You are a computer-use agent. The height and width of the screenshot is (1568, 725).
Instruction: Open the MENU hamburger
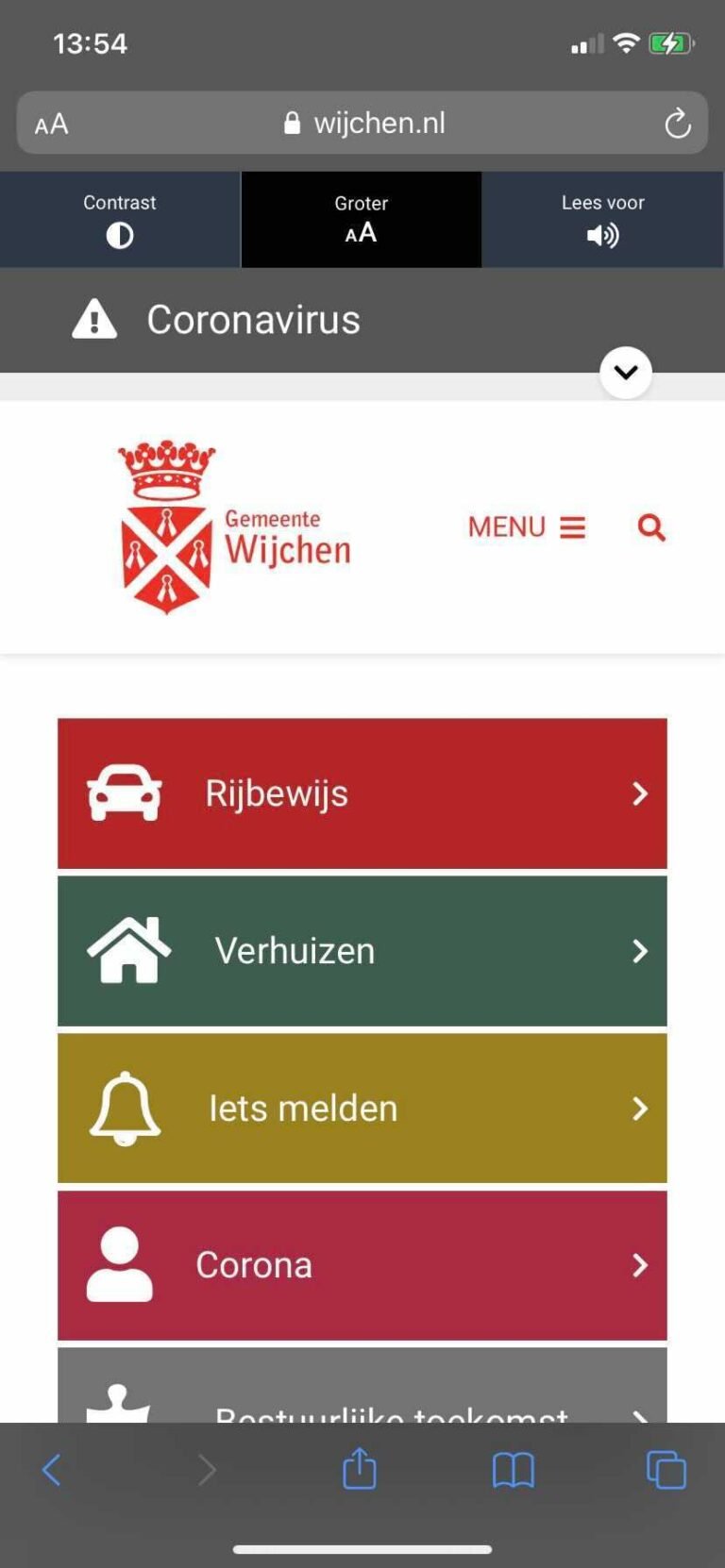(527, 527)
